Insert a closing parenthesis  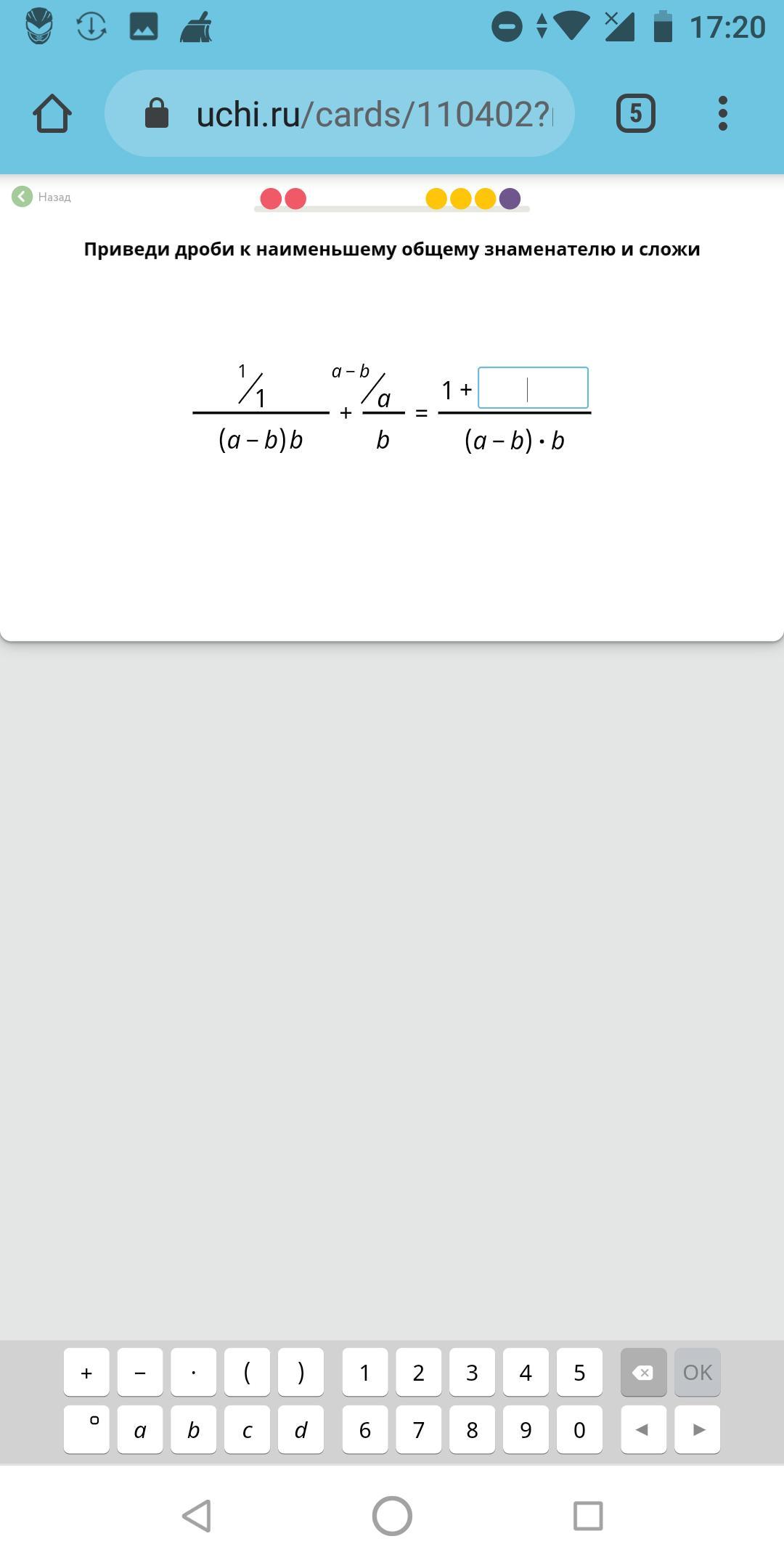[301, 1372]
